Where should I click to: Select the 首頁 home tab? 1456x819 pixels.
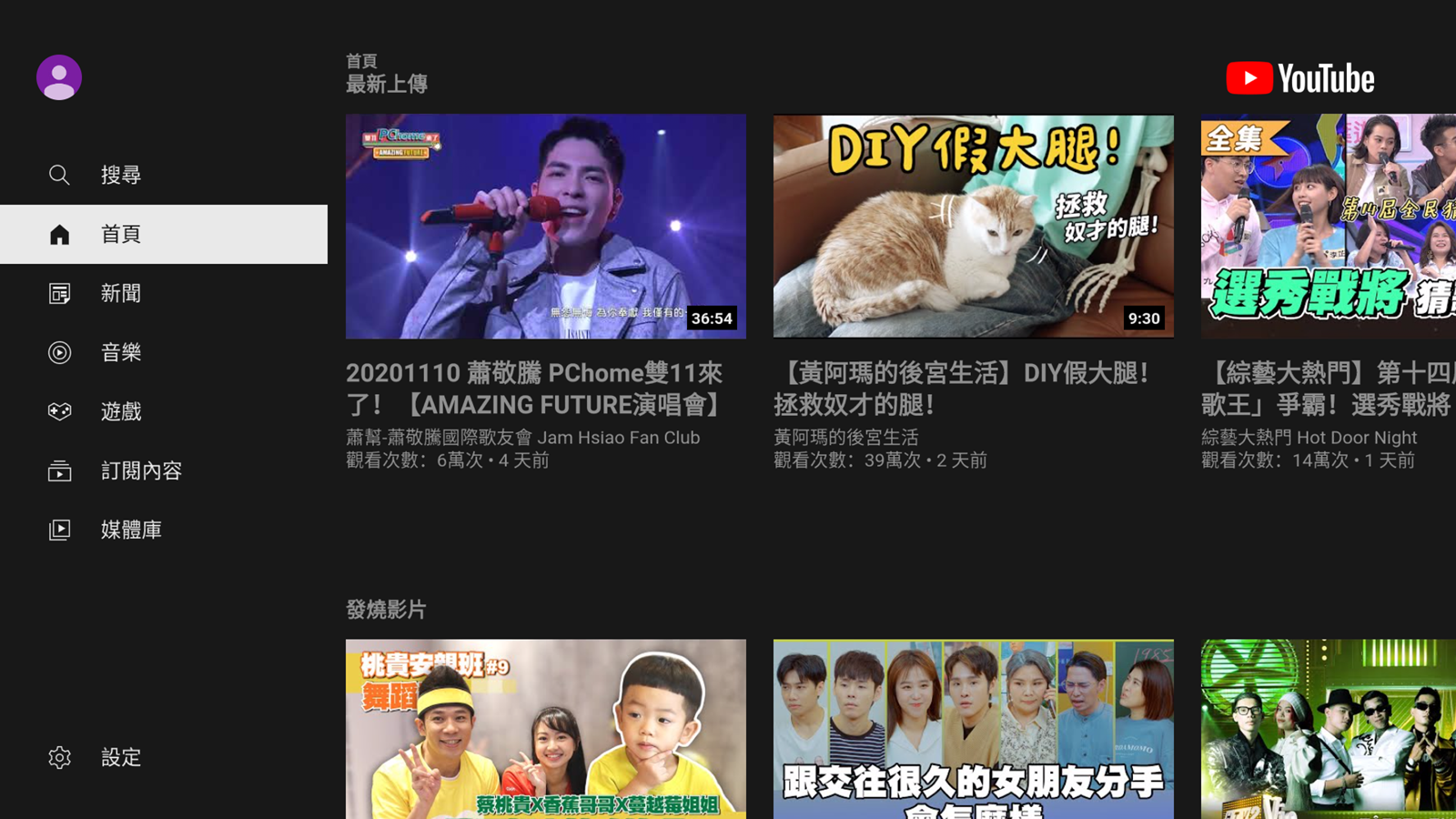[120, 234]
